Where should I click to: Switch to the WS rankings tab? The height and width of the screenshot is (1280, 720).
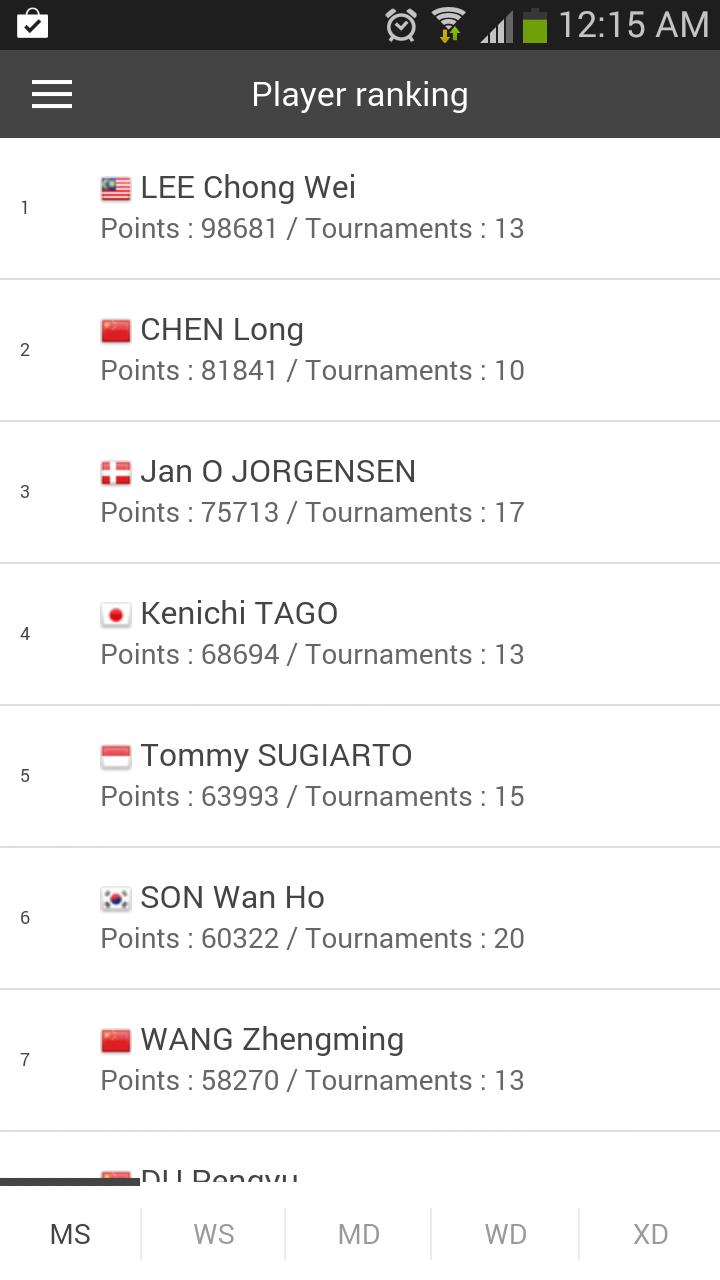(212, 1234)
